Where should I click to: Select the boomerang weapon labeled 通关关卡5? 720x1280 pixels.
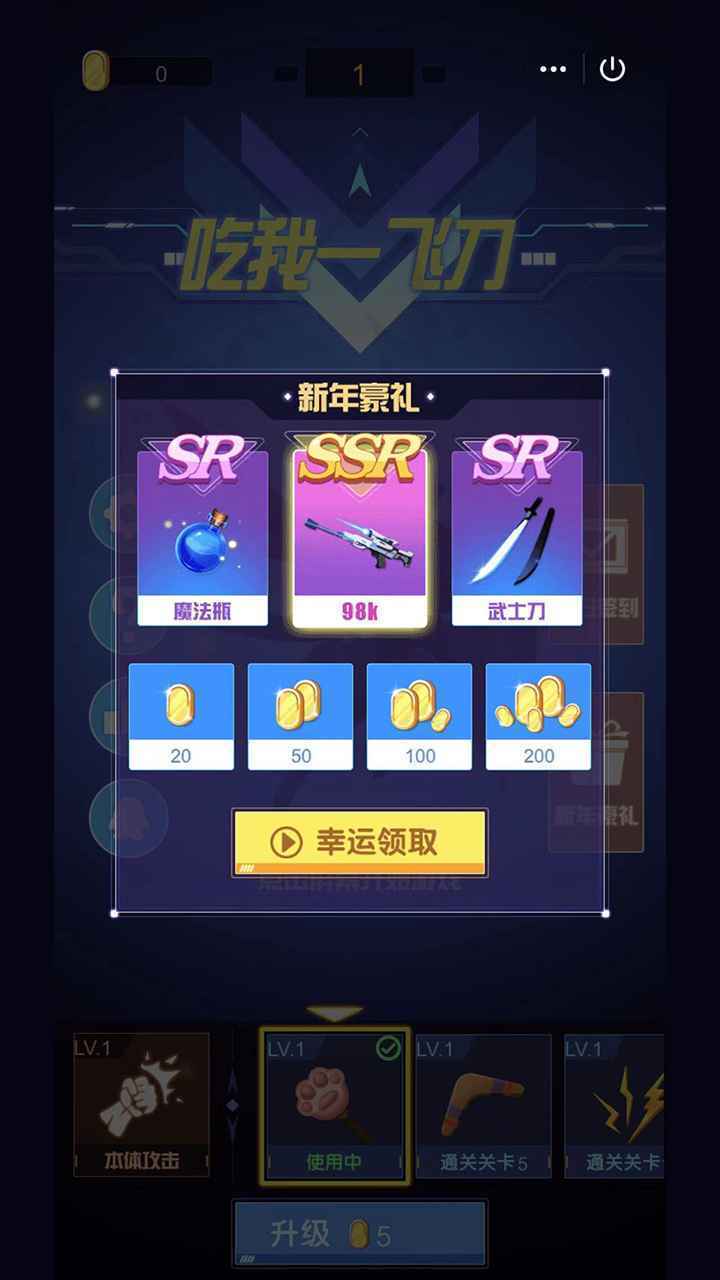point(484,1105)
